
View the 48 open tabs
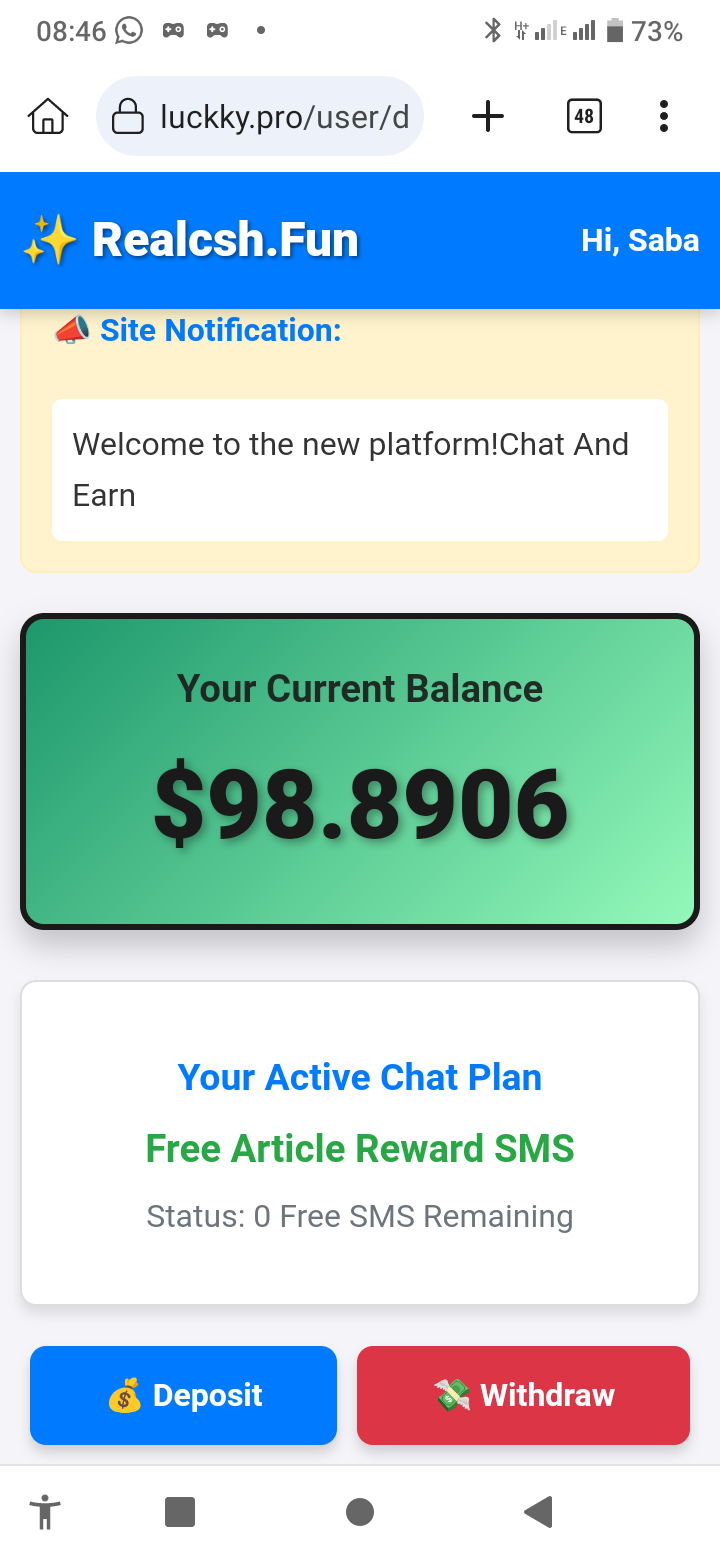click(x=584, y=117)
